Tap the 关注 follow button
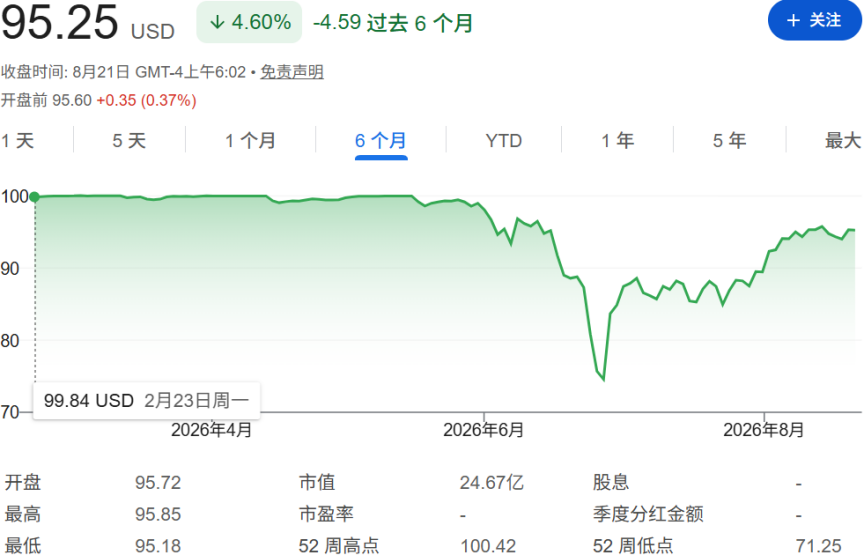 pyautogui.click(x=814, y=20)
